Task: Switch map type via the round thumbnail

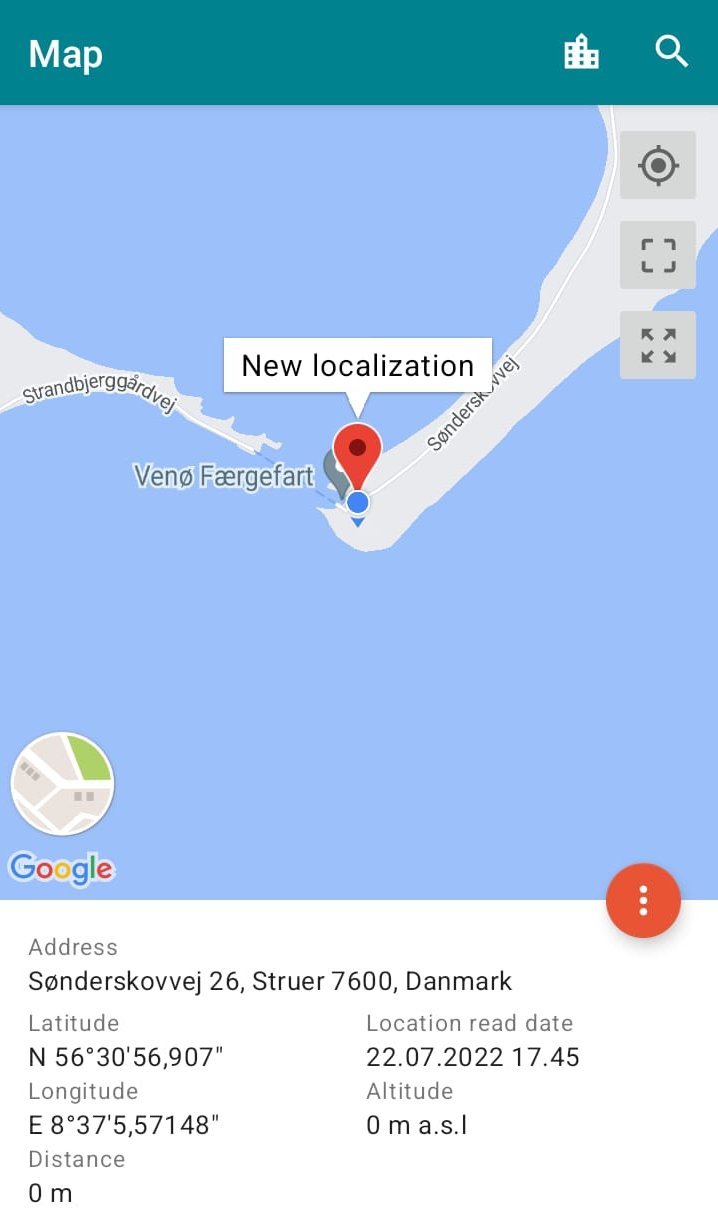Action: point(62,784)
